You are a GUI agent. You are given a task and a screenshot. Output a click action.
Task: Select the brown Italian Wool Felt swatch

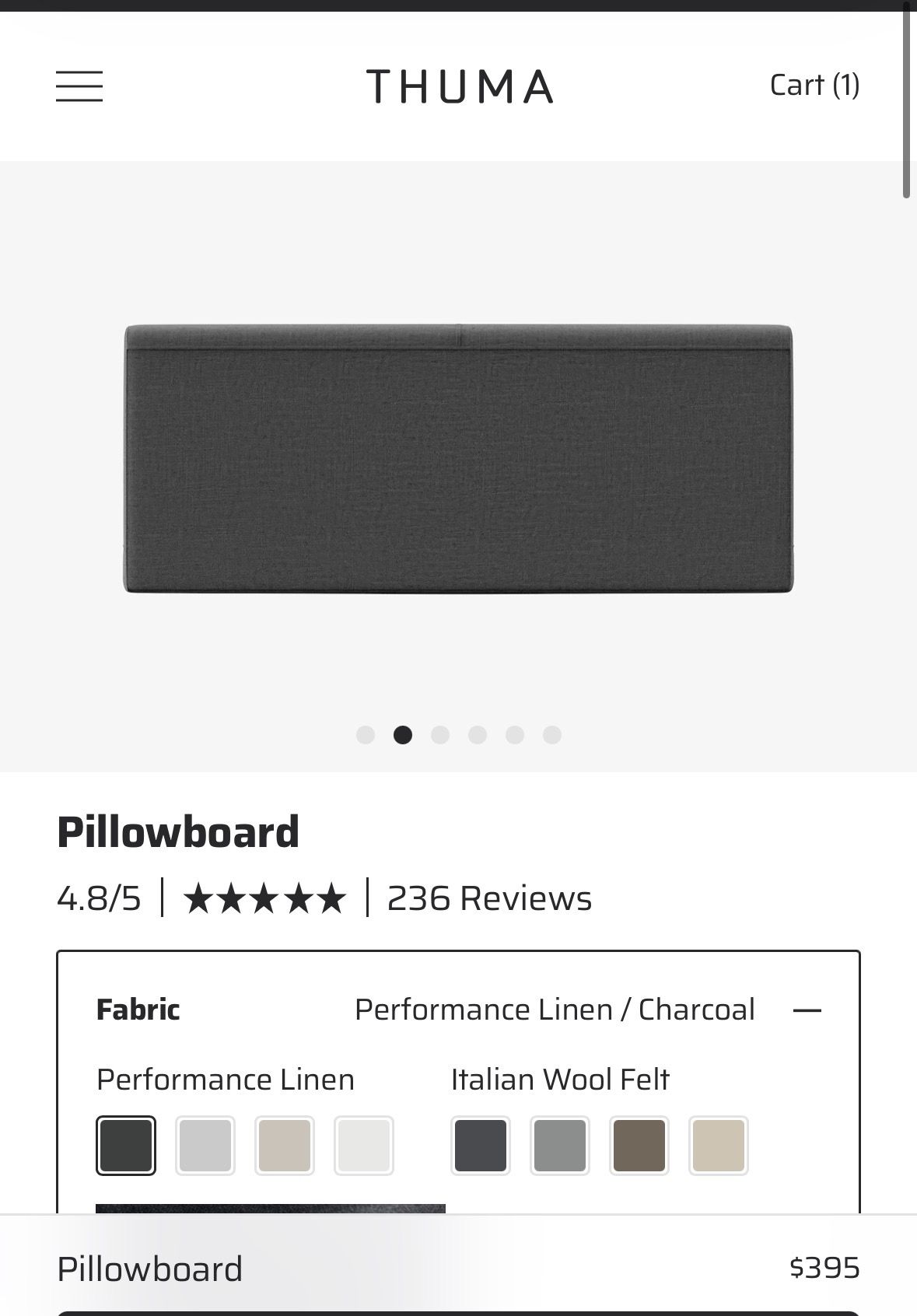coord(639,1146)
